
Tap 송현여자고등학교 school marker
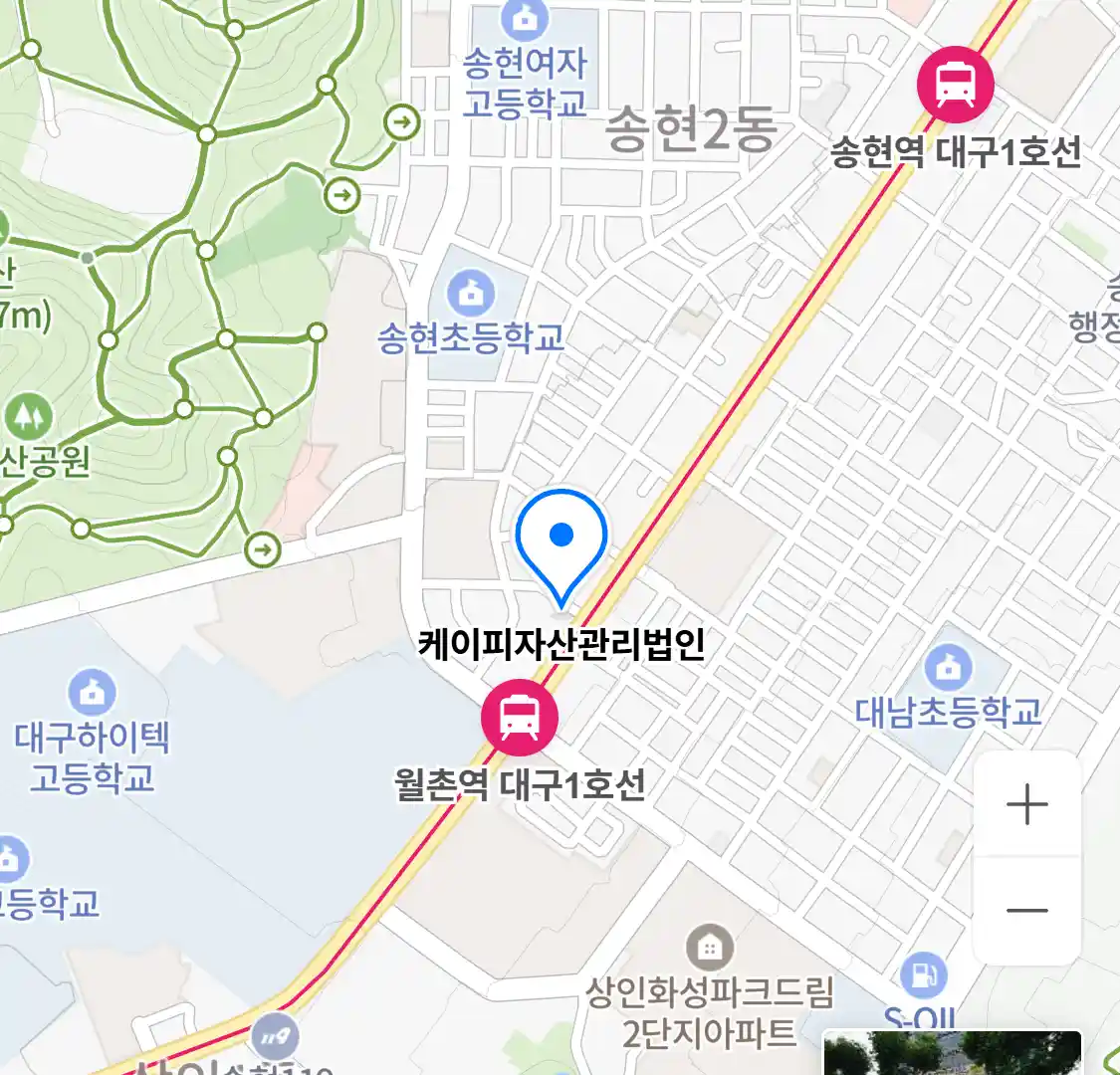[x=524, y=18]
